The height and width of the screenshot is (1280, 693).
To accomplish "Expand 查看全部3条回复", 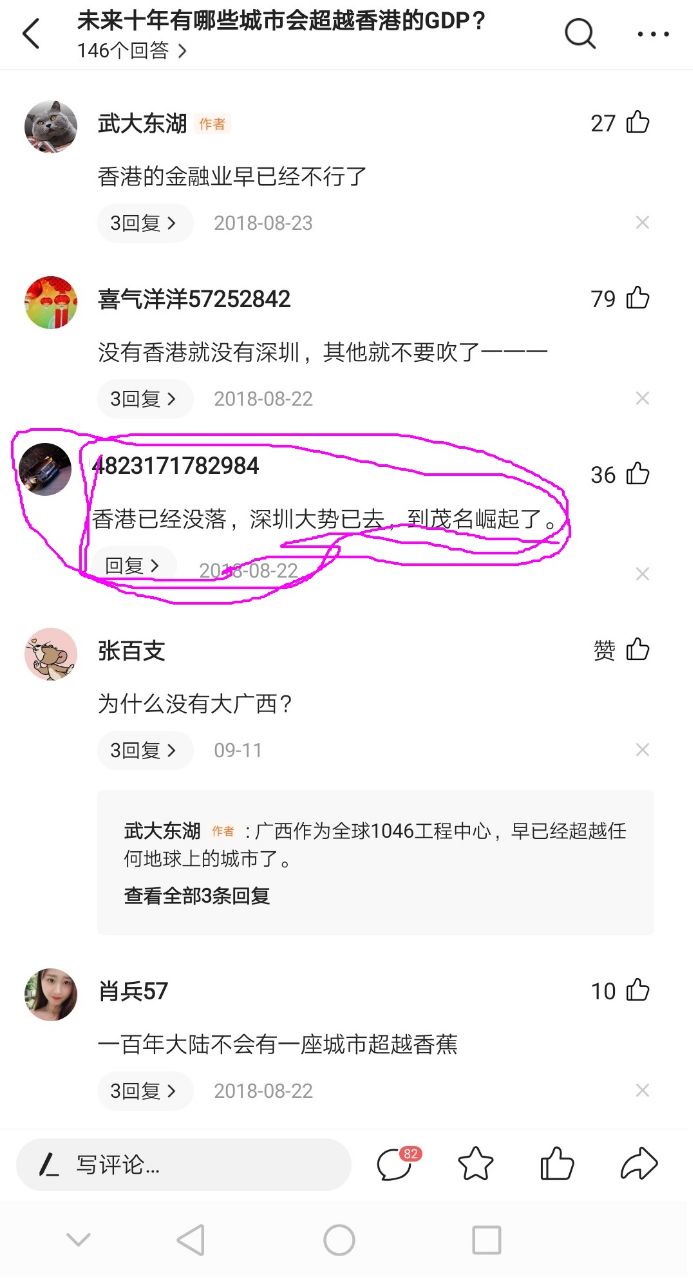I will pos(197,896).
